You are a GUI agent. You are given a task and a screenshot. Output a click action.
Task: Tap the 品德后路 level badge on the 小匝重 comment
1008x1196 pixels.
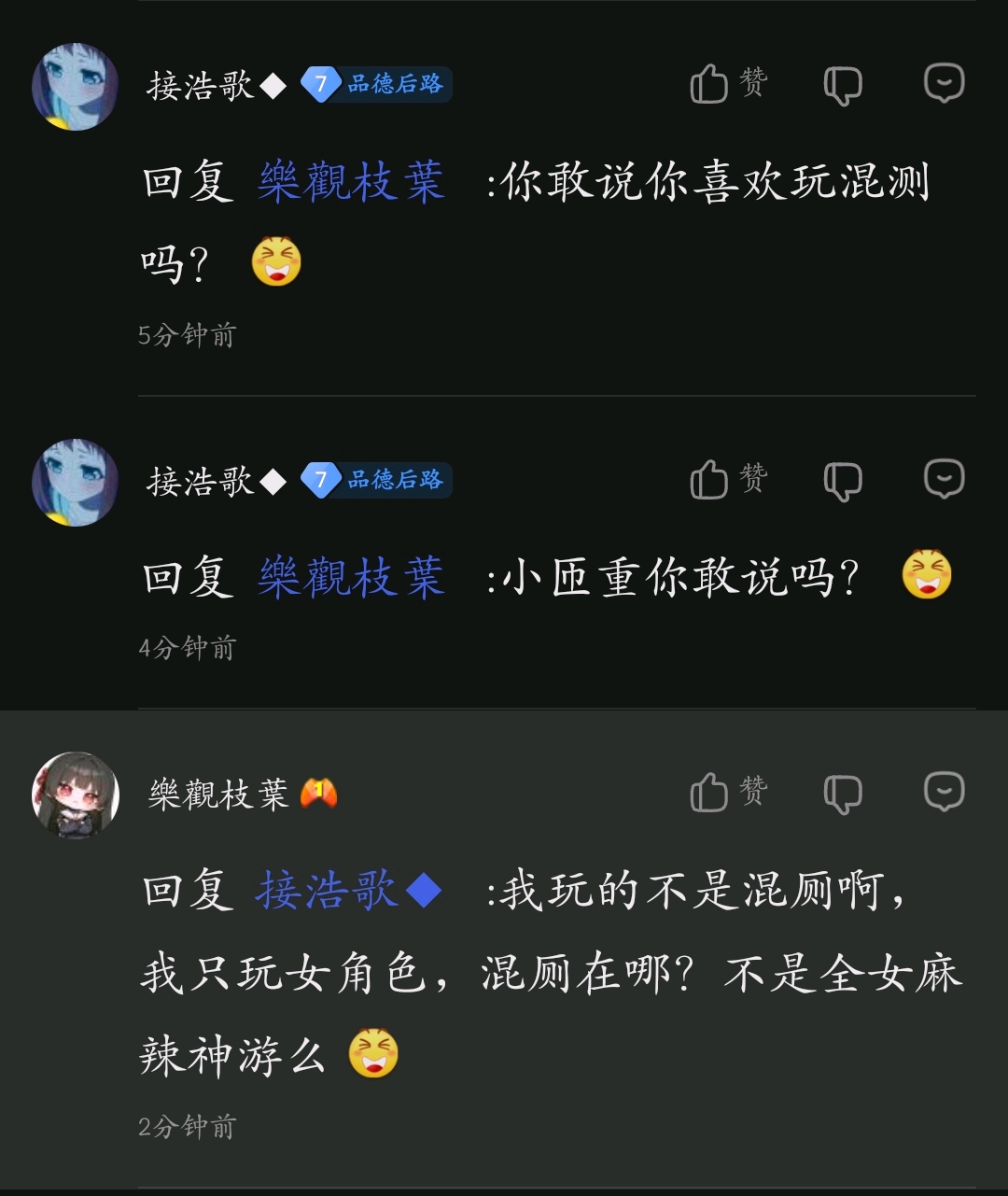click(377, 480)
